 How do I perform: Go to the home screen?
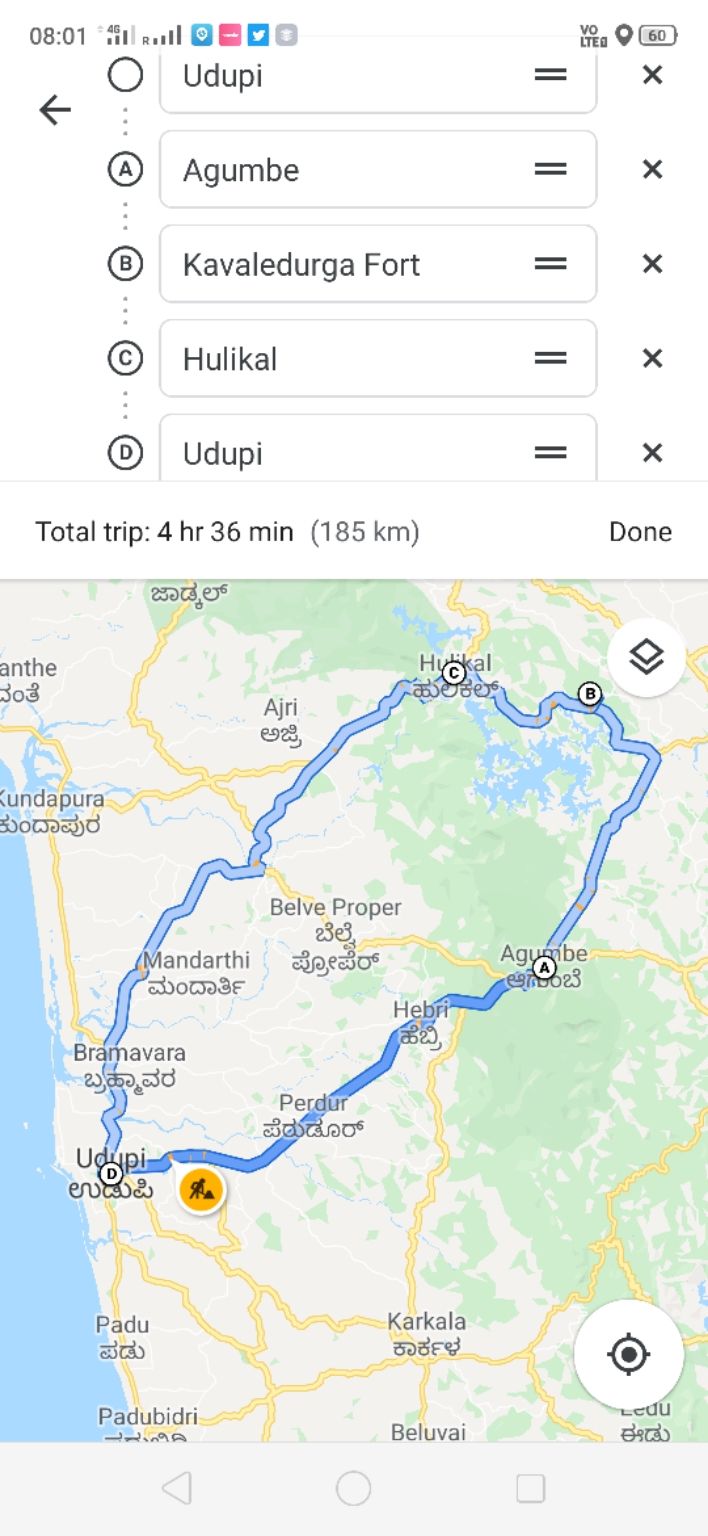[x=353, y=1488]
